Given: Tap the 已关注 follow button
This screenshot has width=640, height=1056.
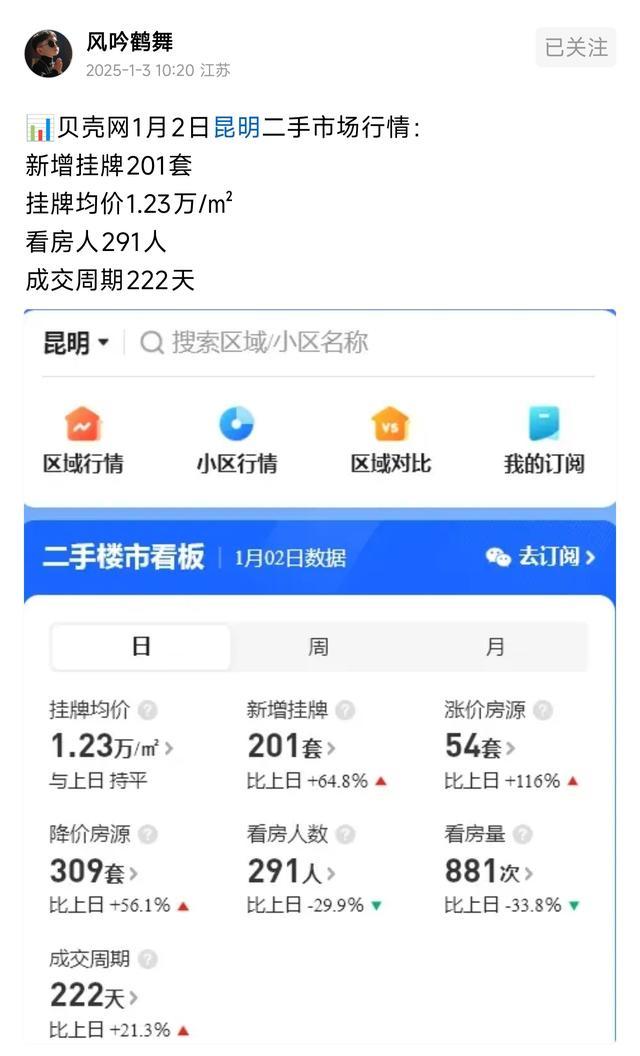Looking at the screenshot, I should click(x=576, y=47).
